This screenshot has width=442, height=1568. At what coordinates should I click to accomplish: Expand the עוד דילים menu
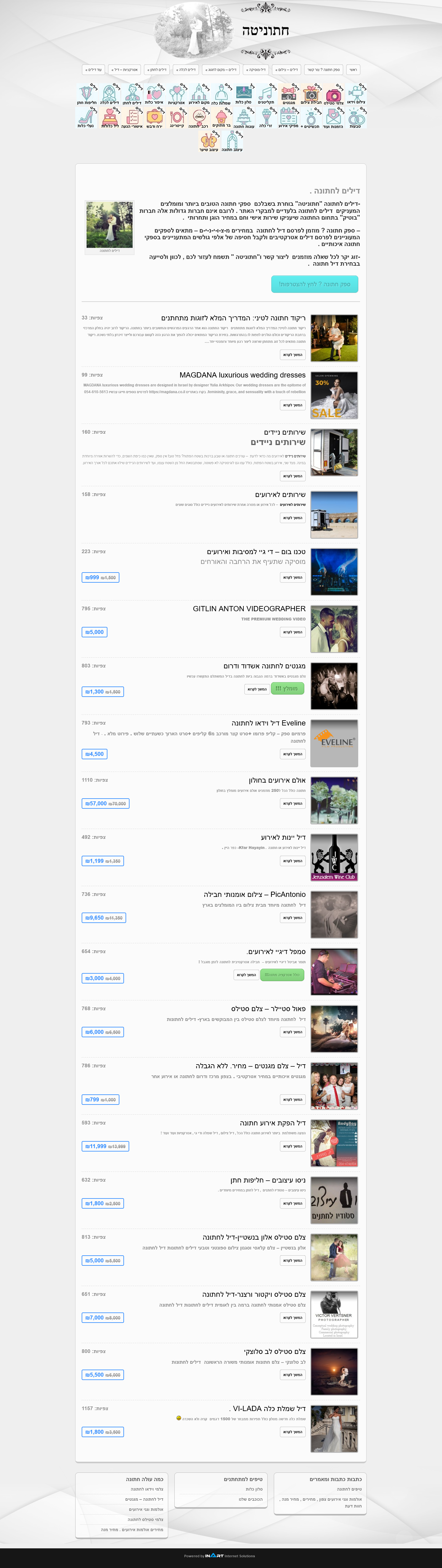pos(94,70)
